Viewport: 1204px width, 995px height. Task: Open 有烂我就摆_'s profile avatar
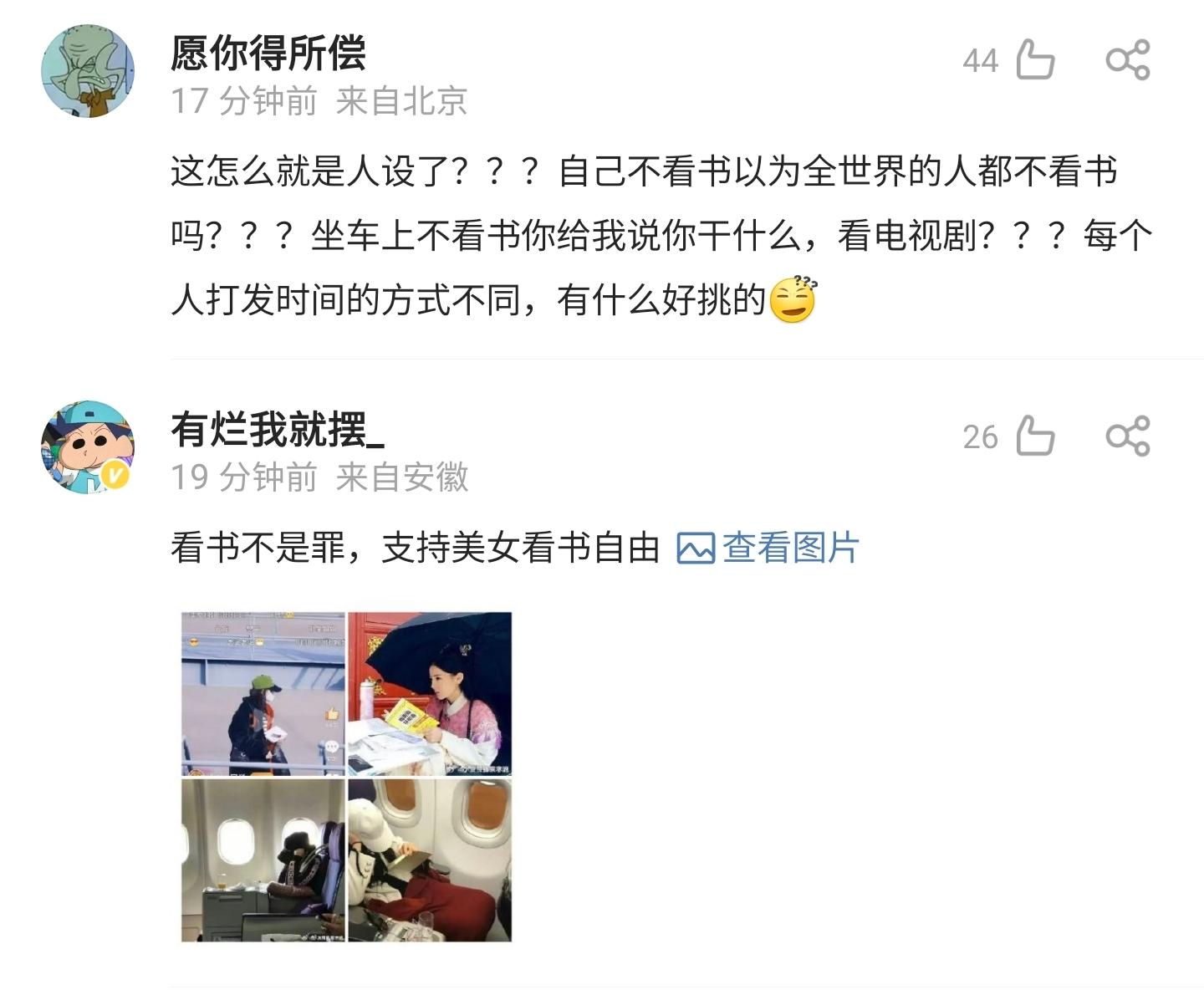(88, 447)
